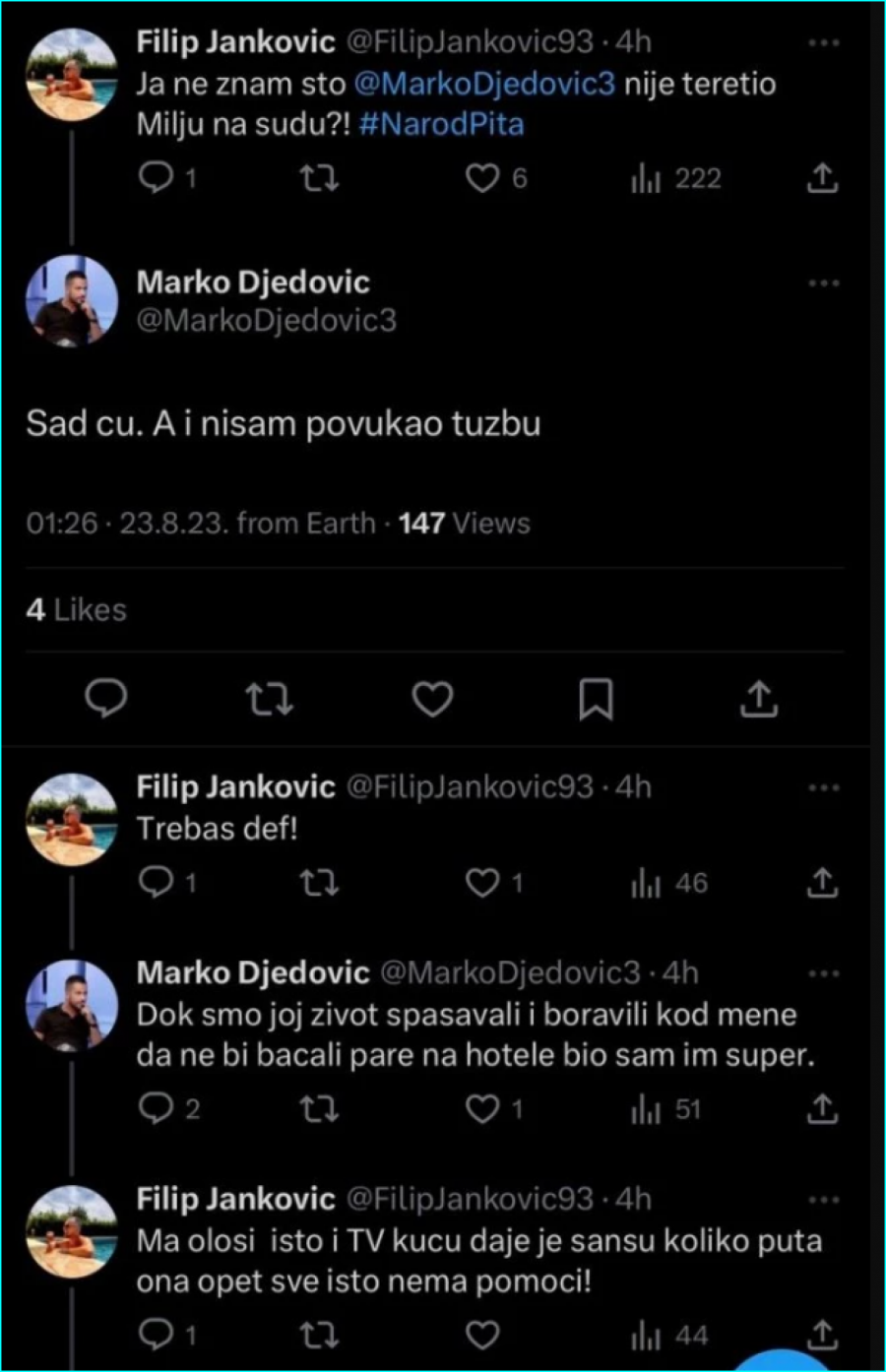The height and width of the screenshot is (1372, 886).
Task: Retweet the 'Ma olosi' reply
Action: 318,1336
